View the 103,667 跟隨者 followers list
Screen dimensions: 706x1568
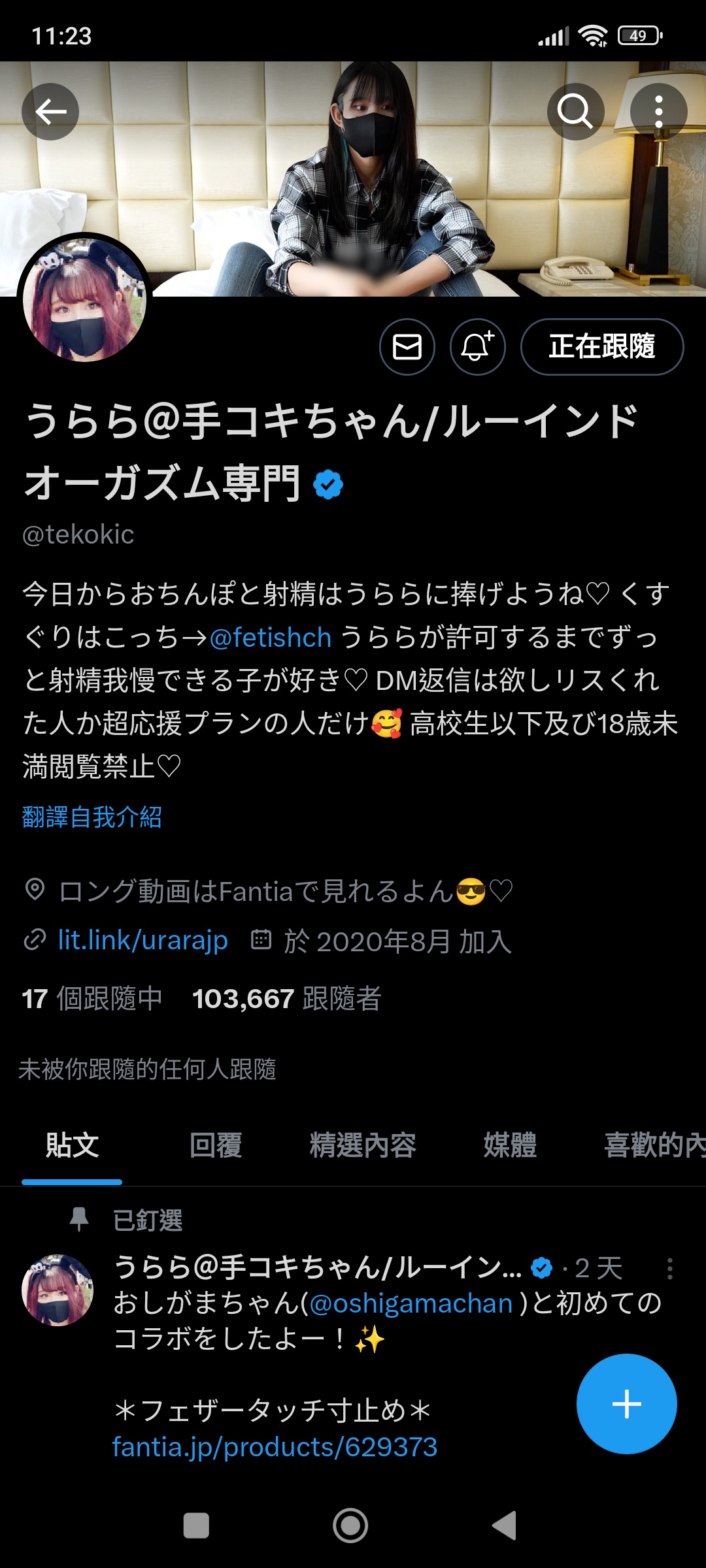point(286,998)
